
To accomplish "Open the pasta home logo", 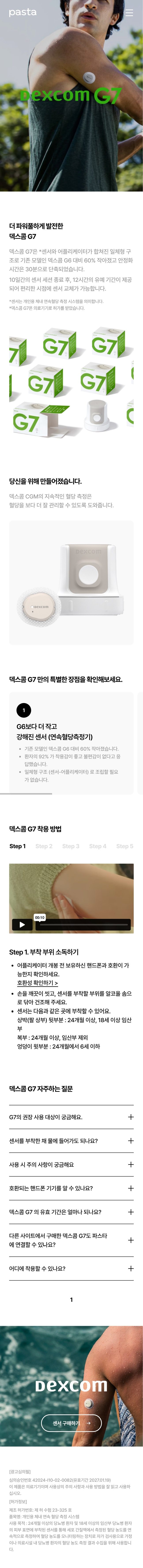I will 23,12.
